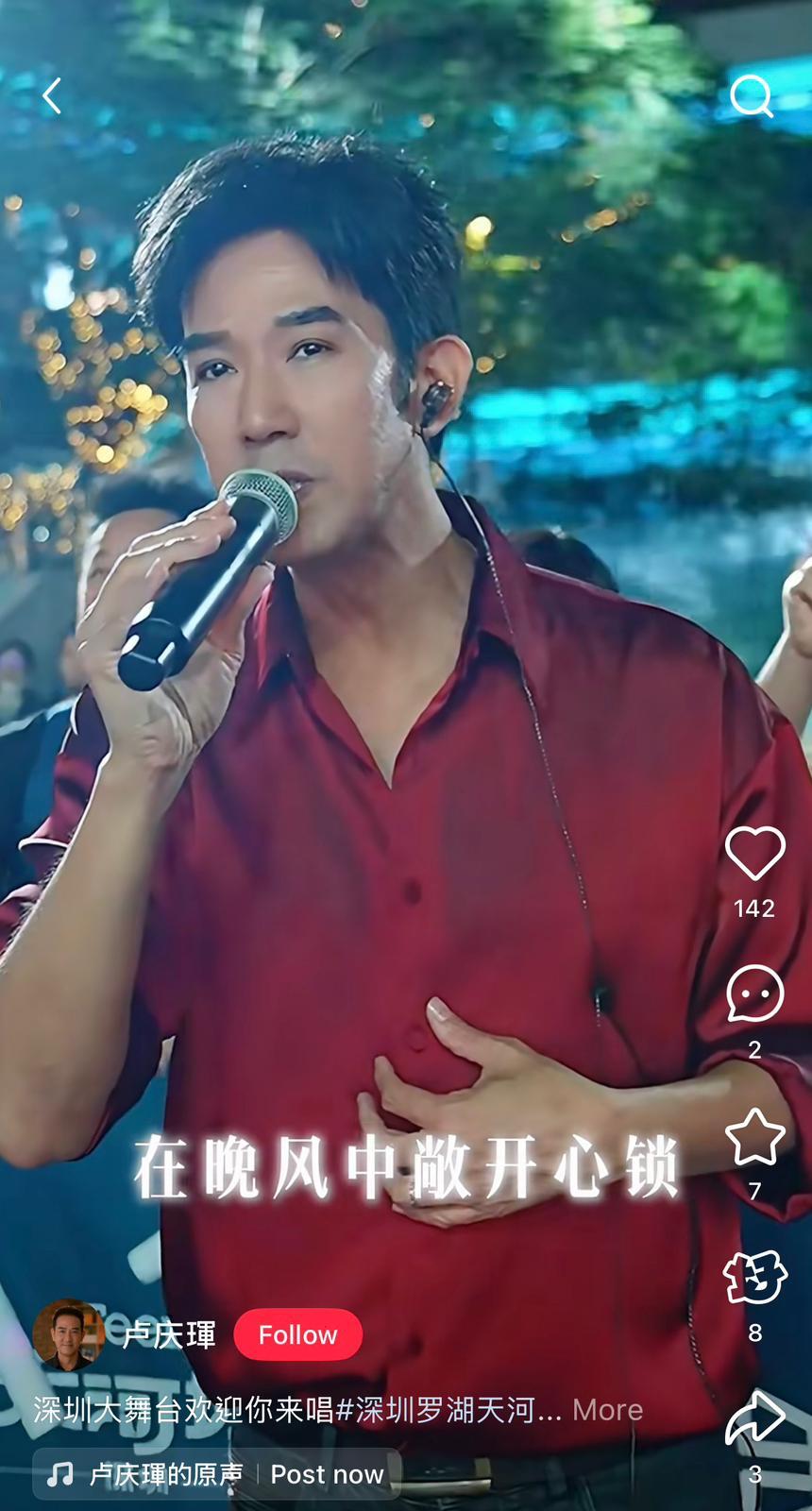
Task: Add this video to favorites with the star
Action: pos(754,1136)
